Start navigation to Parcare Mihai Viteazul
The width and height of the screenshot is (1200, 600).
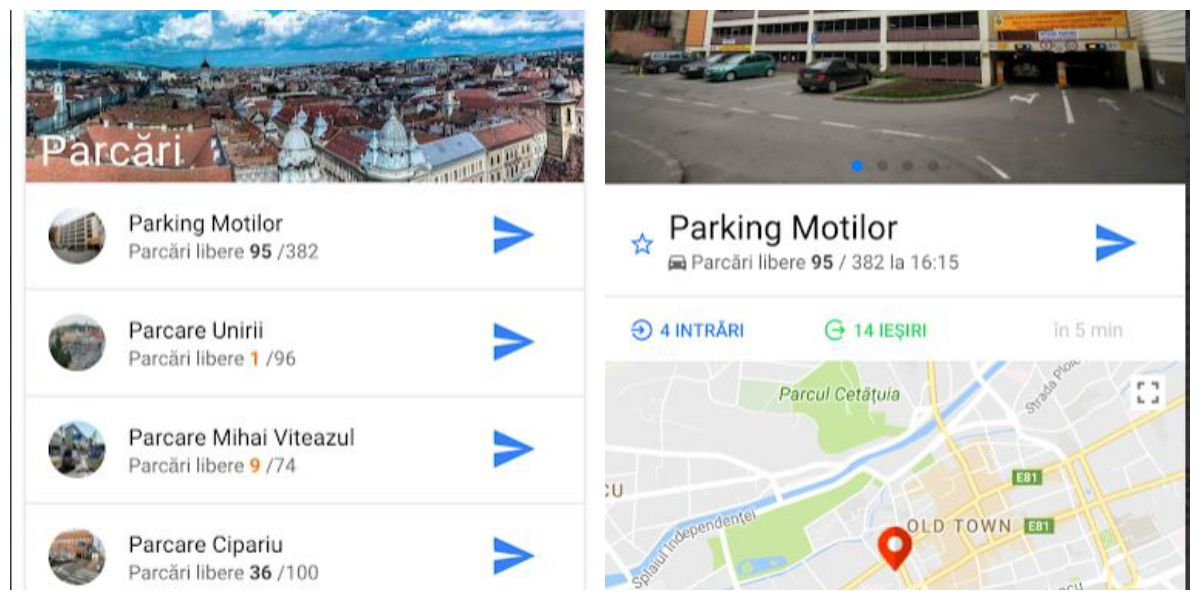(x=513, y=449)
